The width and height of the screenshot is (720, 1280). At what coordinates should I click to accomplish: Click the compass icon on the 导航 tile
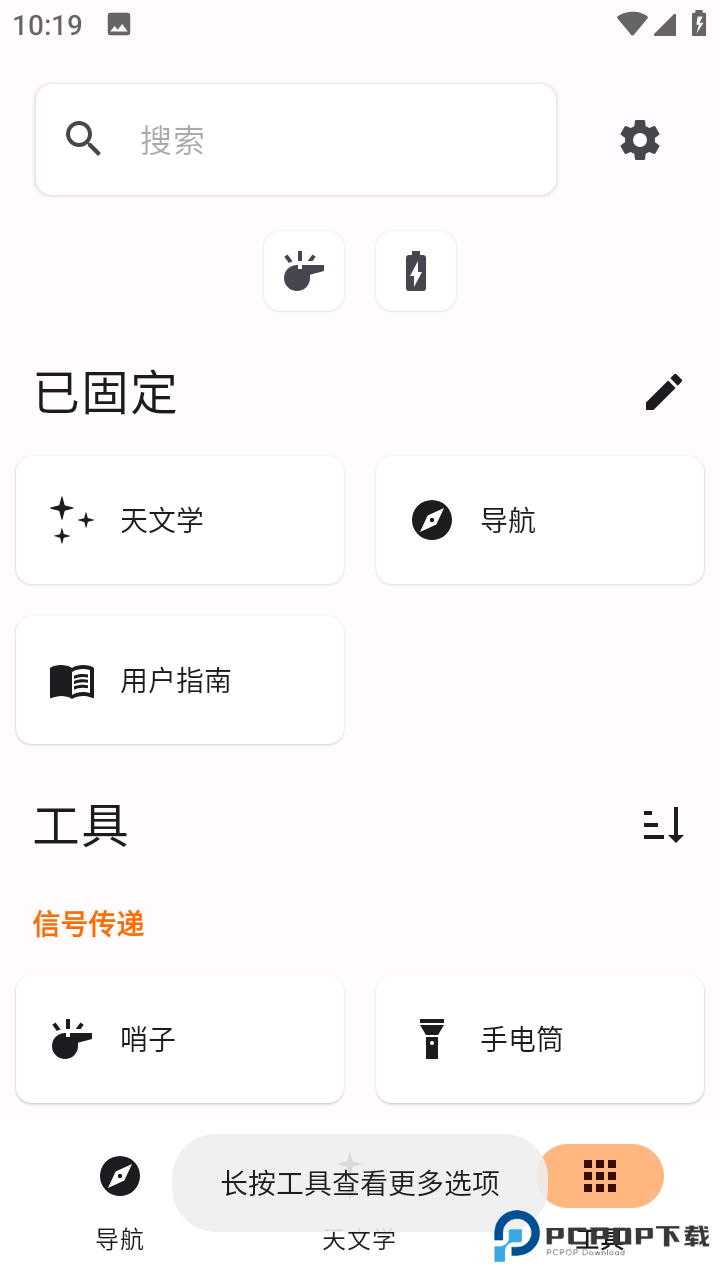(430, 520)
